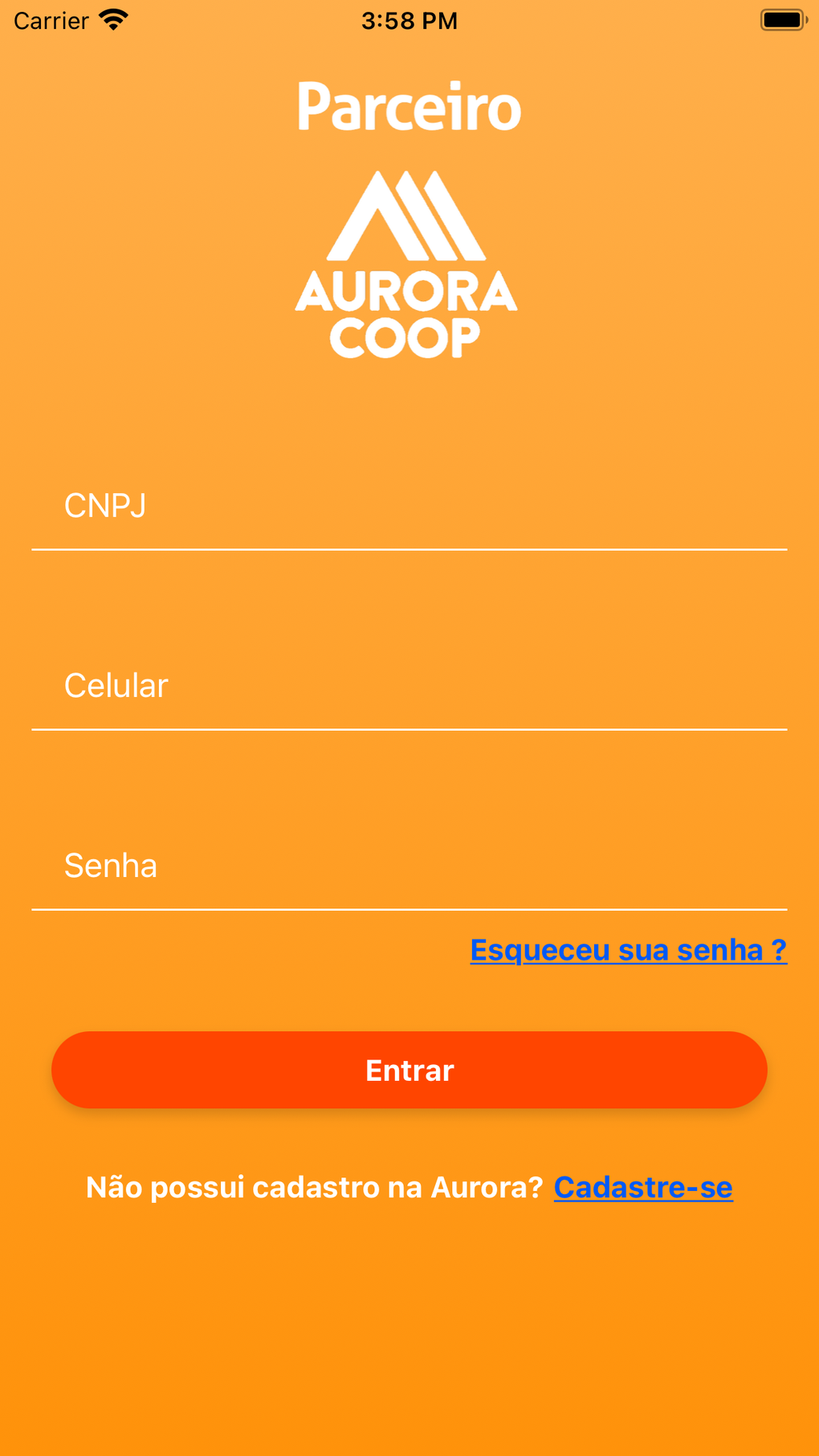The image size is (819, 1456).
Task: Tap the CNPJ input field
Action: pyautogui.click(x=409, y=507)
